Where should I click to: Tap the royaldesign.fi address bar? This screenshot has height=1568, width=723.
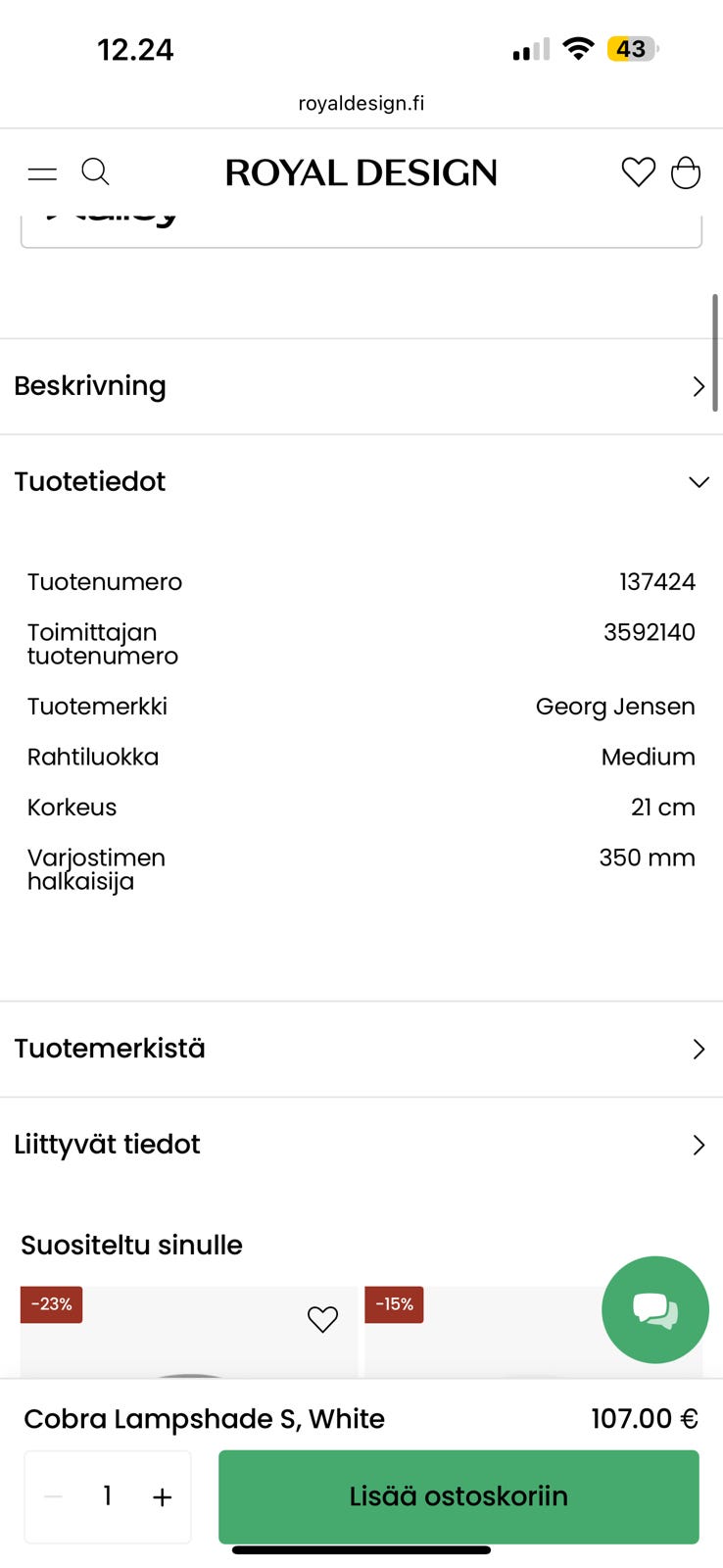click(361, 103)
